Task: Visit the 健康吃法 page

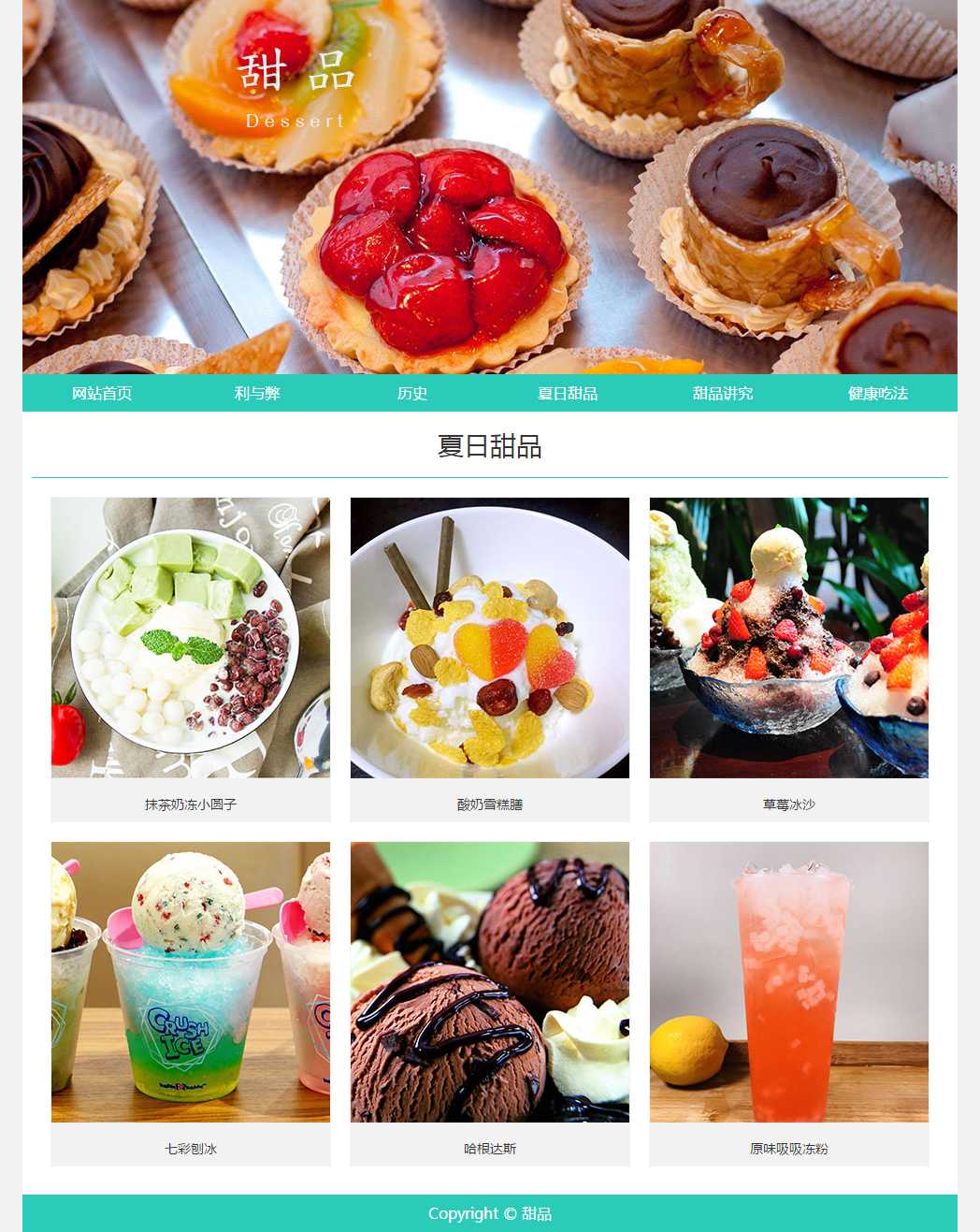Action: click(878, 393)
